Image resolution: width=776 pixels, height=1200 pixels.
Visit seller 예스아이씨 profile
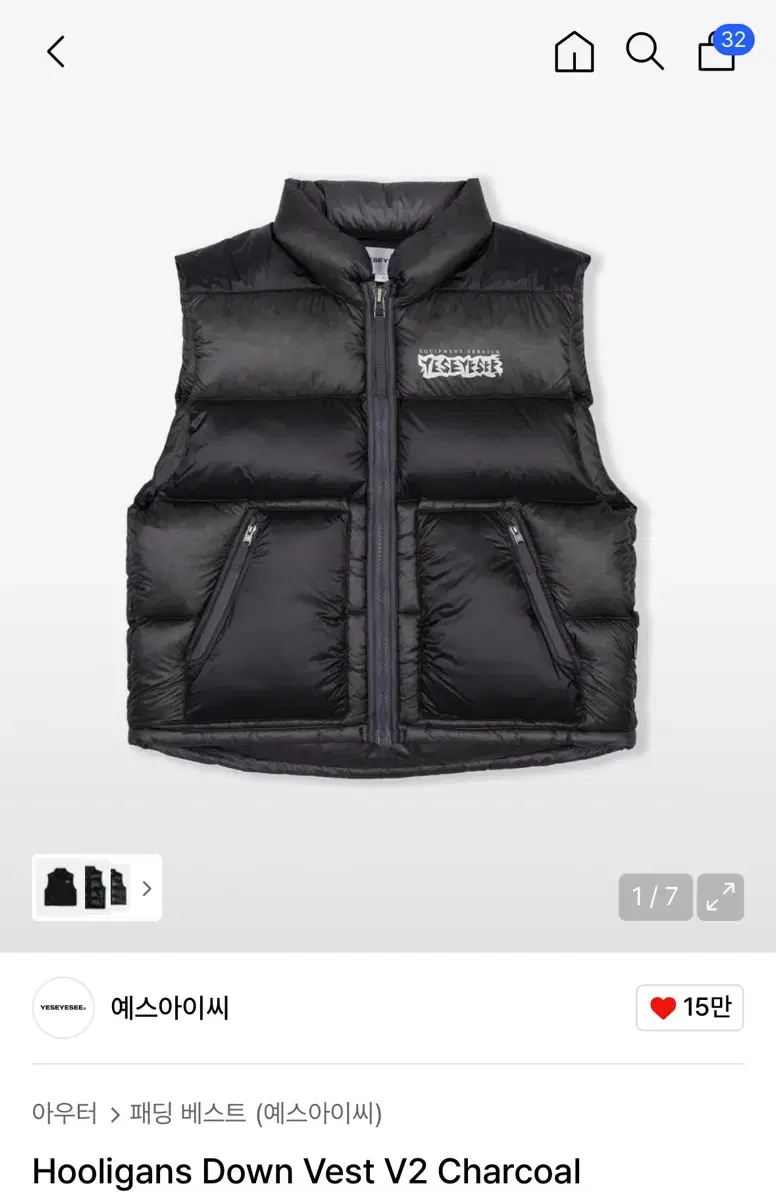[170, 1009]
